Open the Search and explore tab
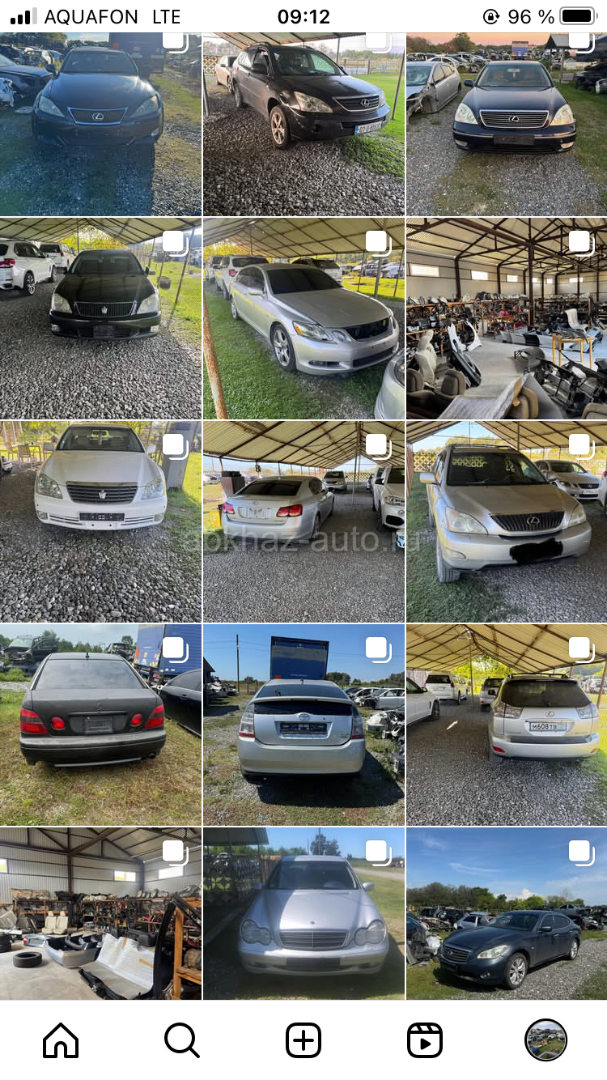607x1080 pixels. tap(182, 1040)
